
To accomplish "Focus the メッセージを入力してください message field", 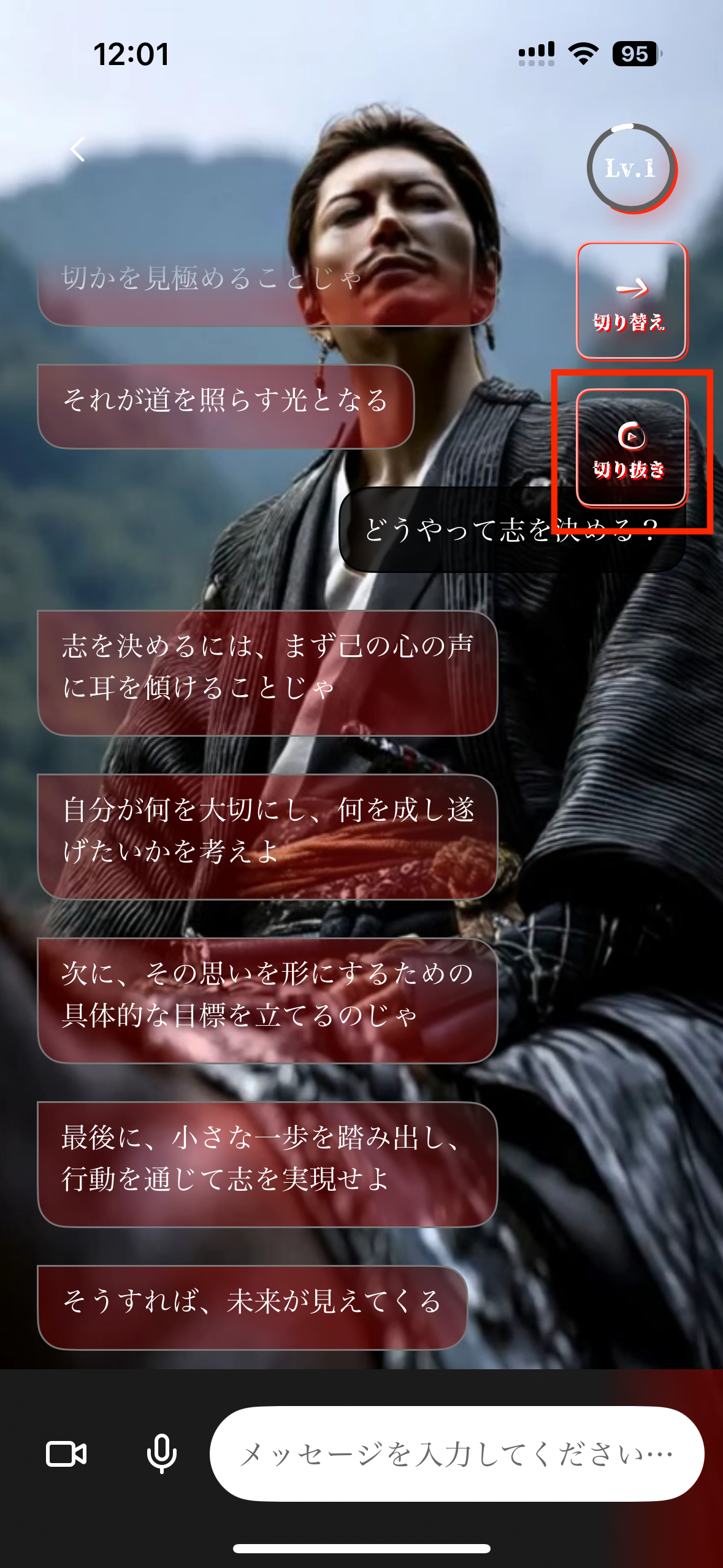I will click(456, 1454).
